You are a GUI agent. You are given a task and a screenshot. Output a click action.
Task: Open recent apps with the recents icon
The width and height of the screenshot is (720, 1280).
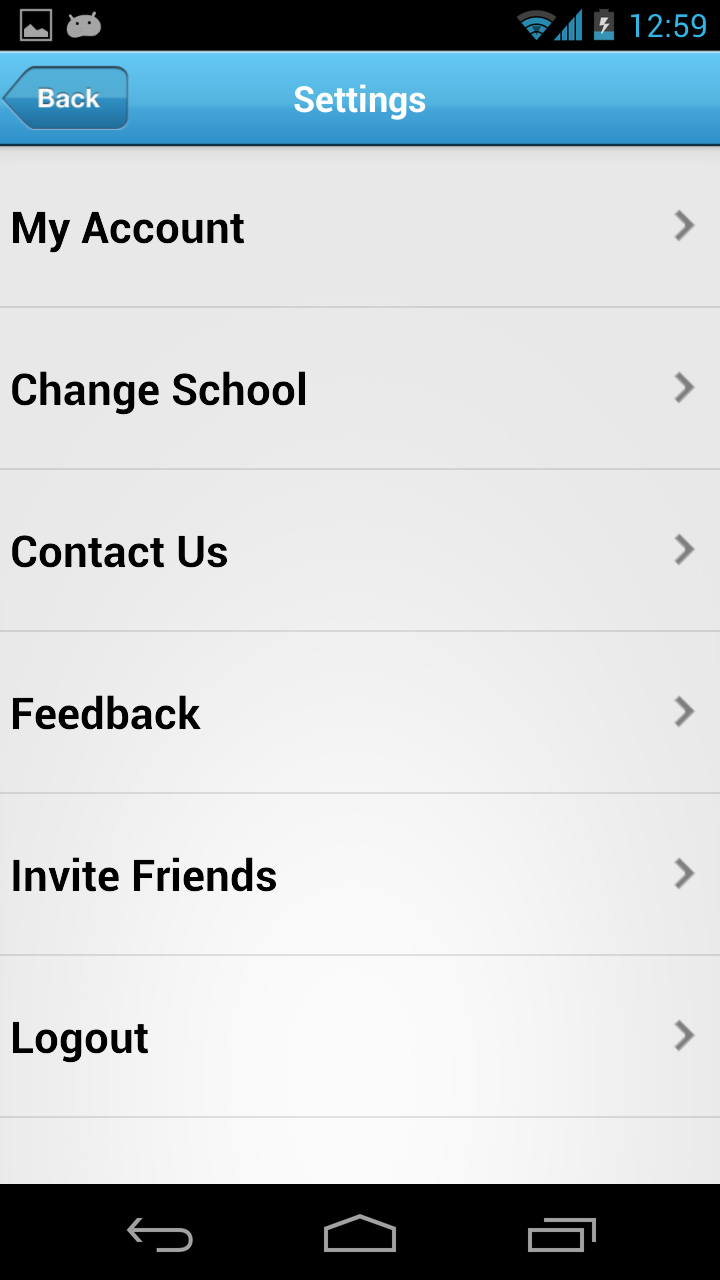tap(561, 1236)
